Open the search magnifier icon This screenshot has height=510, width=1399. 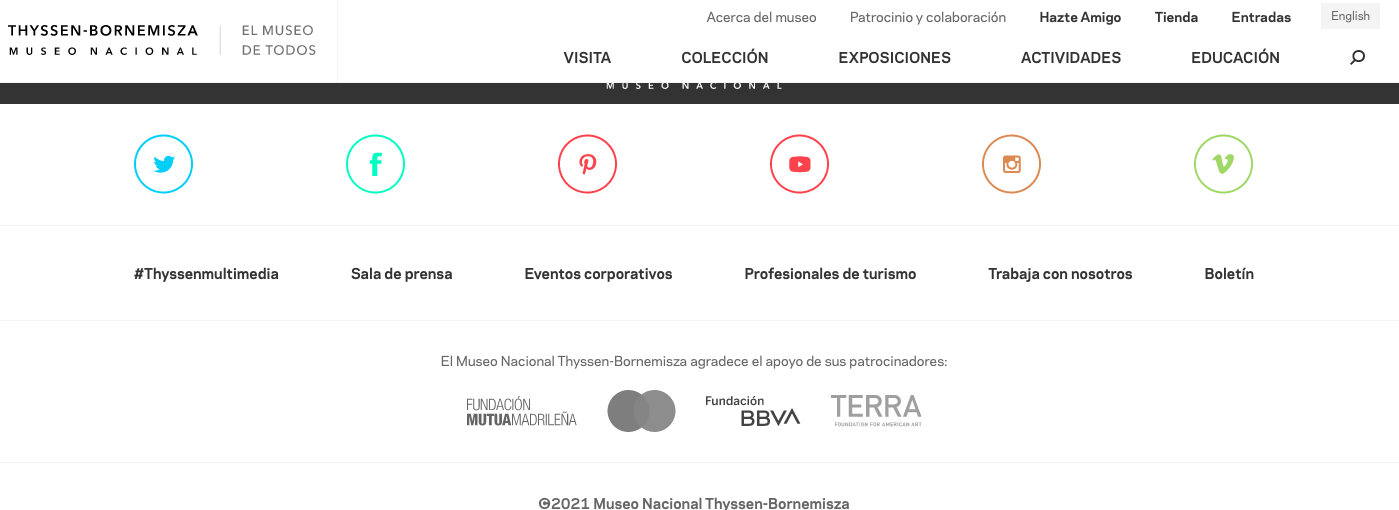point(1357,57)
